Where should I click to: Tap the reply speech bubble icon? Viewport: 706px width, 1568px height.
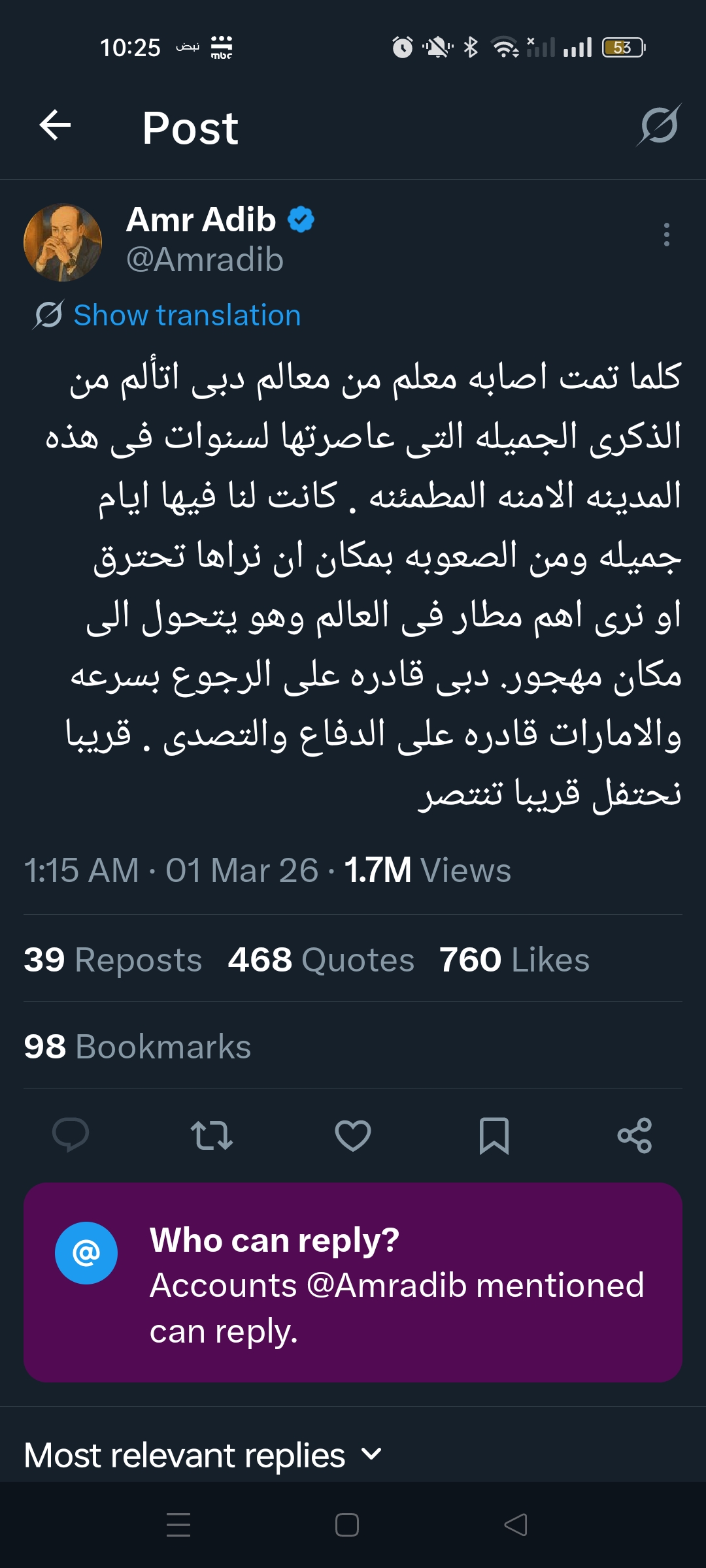click(71, 1135)
